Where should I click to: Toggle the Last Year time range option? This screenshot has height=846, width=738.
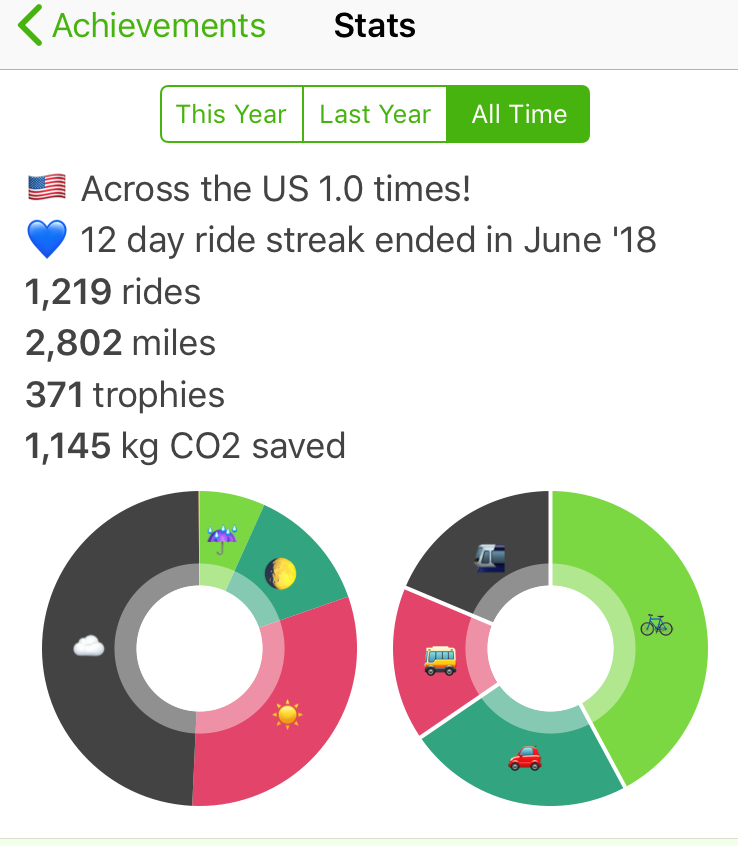click(374, 113)
